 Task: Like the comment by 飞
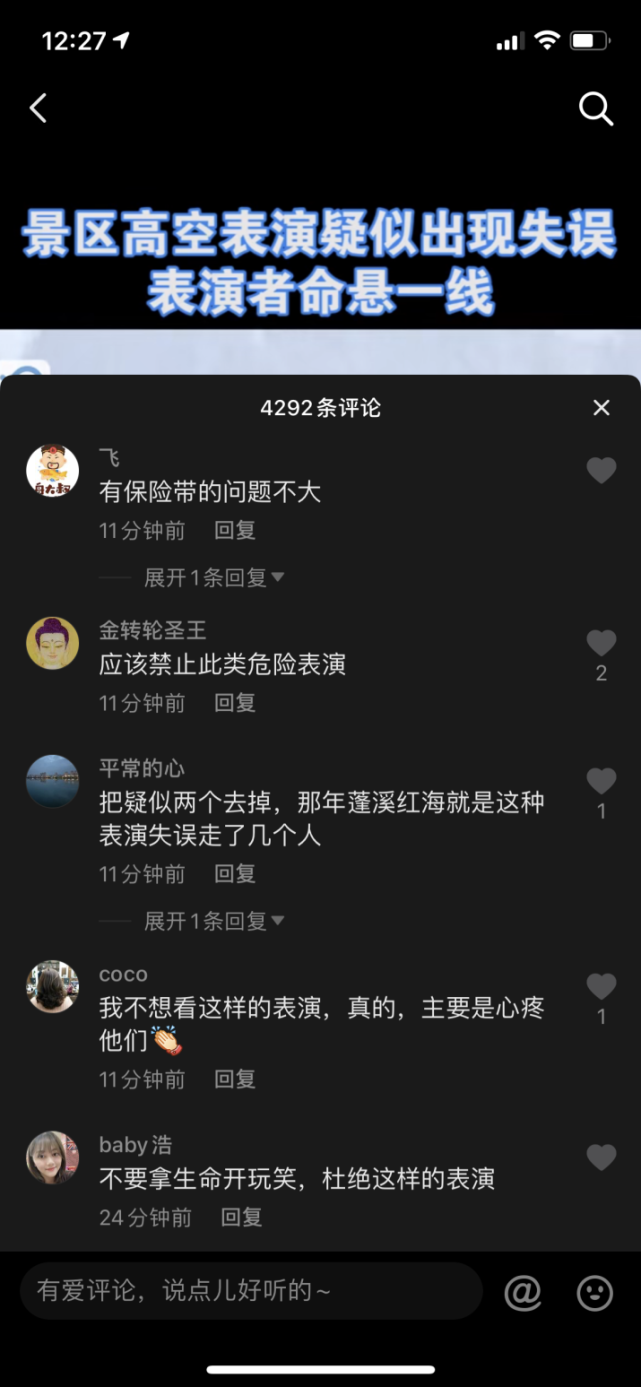click(601, 470)
